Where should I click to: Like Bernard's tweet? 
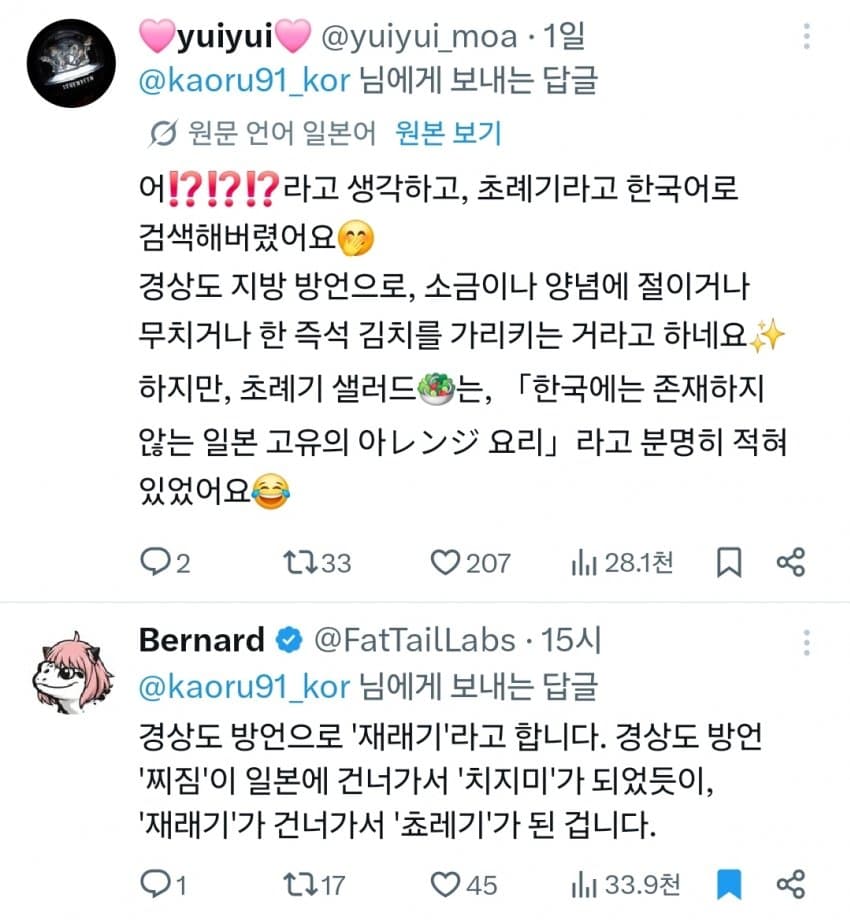pyautogui.click(x=463, y=884)
